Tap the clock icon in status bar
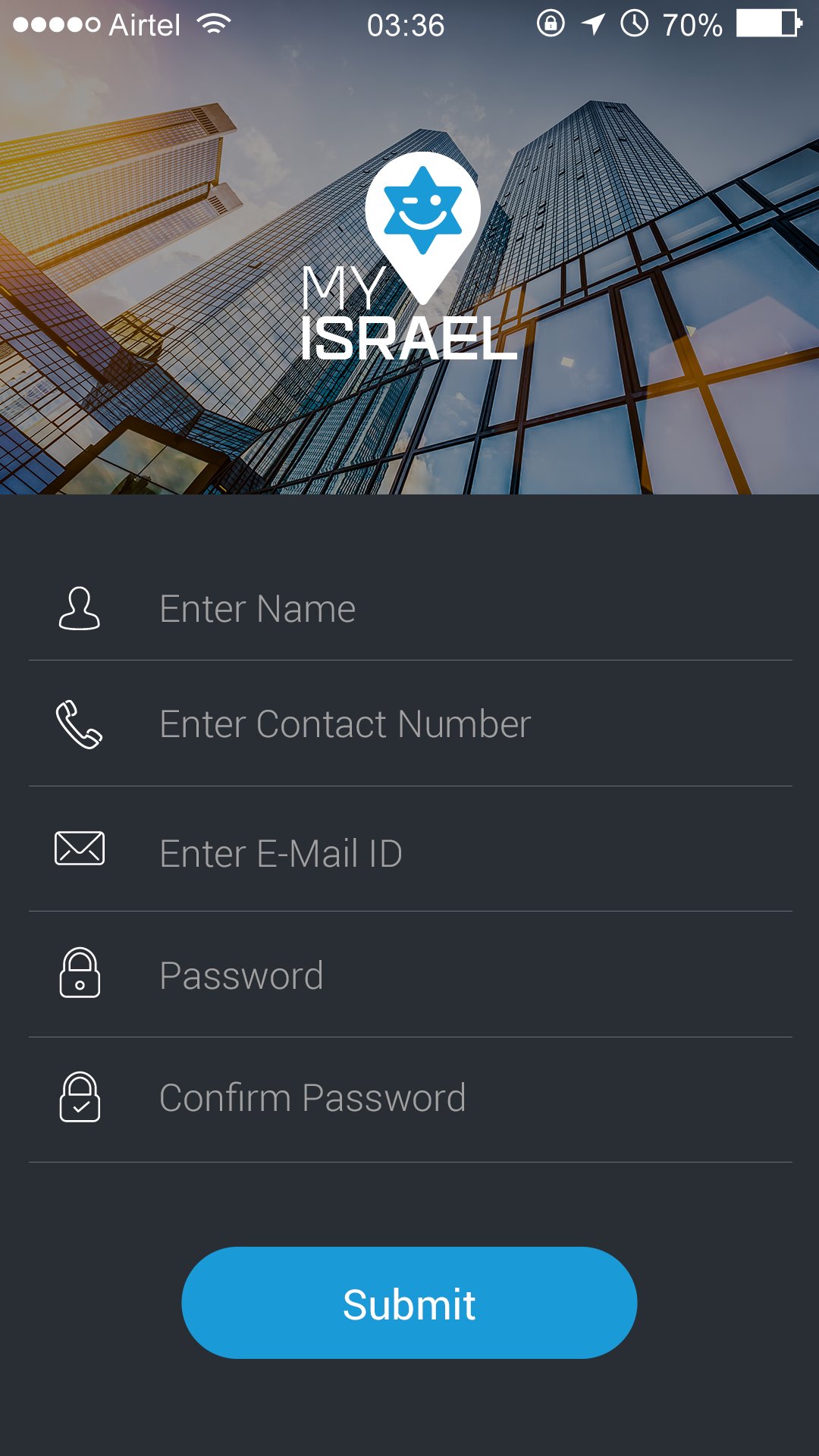 (x=634, y=23)
